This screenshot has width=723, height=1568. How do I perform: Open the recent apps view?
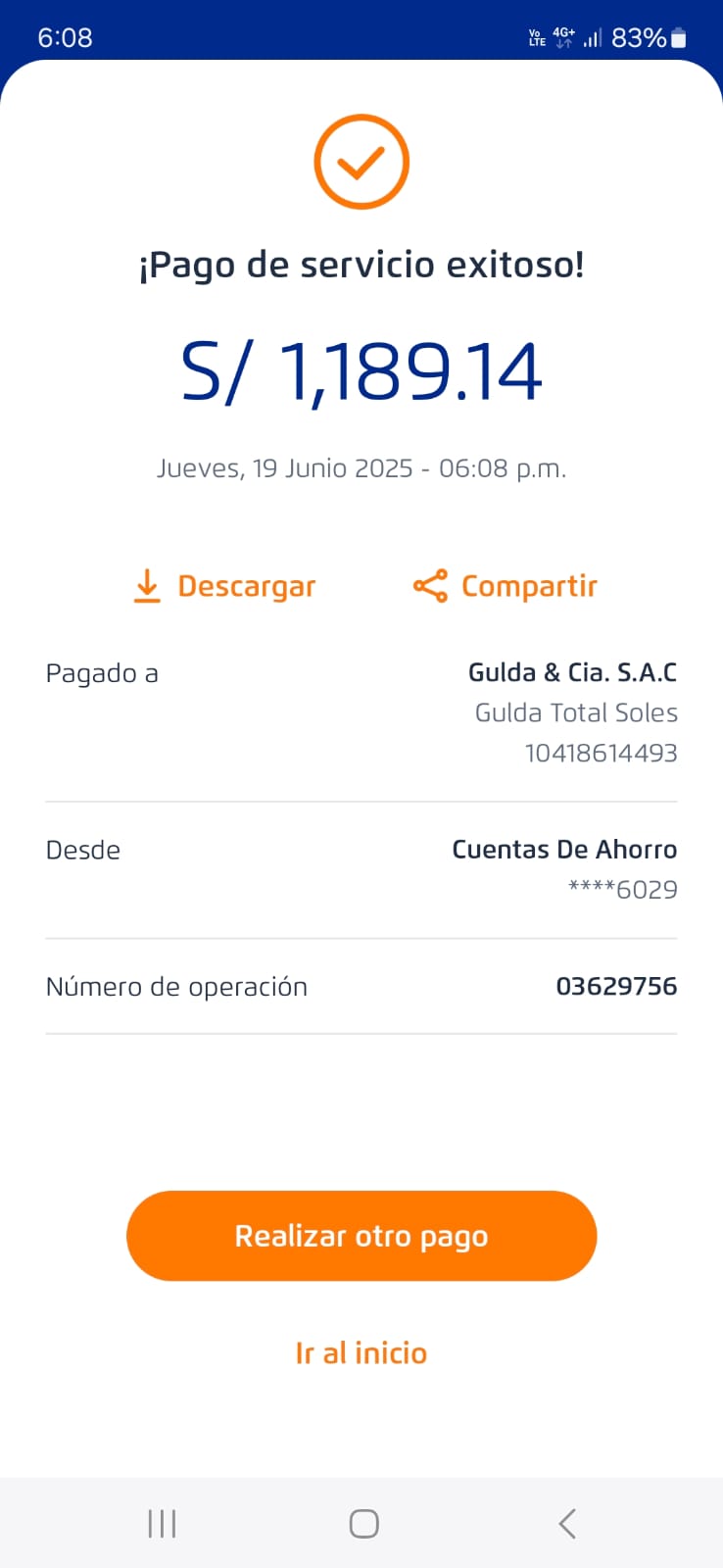[x=162, y=1524]
